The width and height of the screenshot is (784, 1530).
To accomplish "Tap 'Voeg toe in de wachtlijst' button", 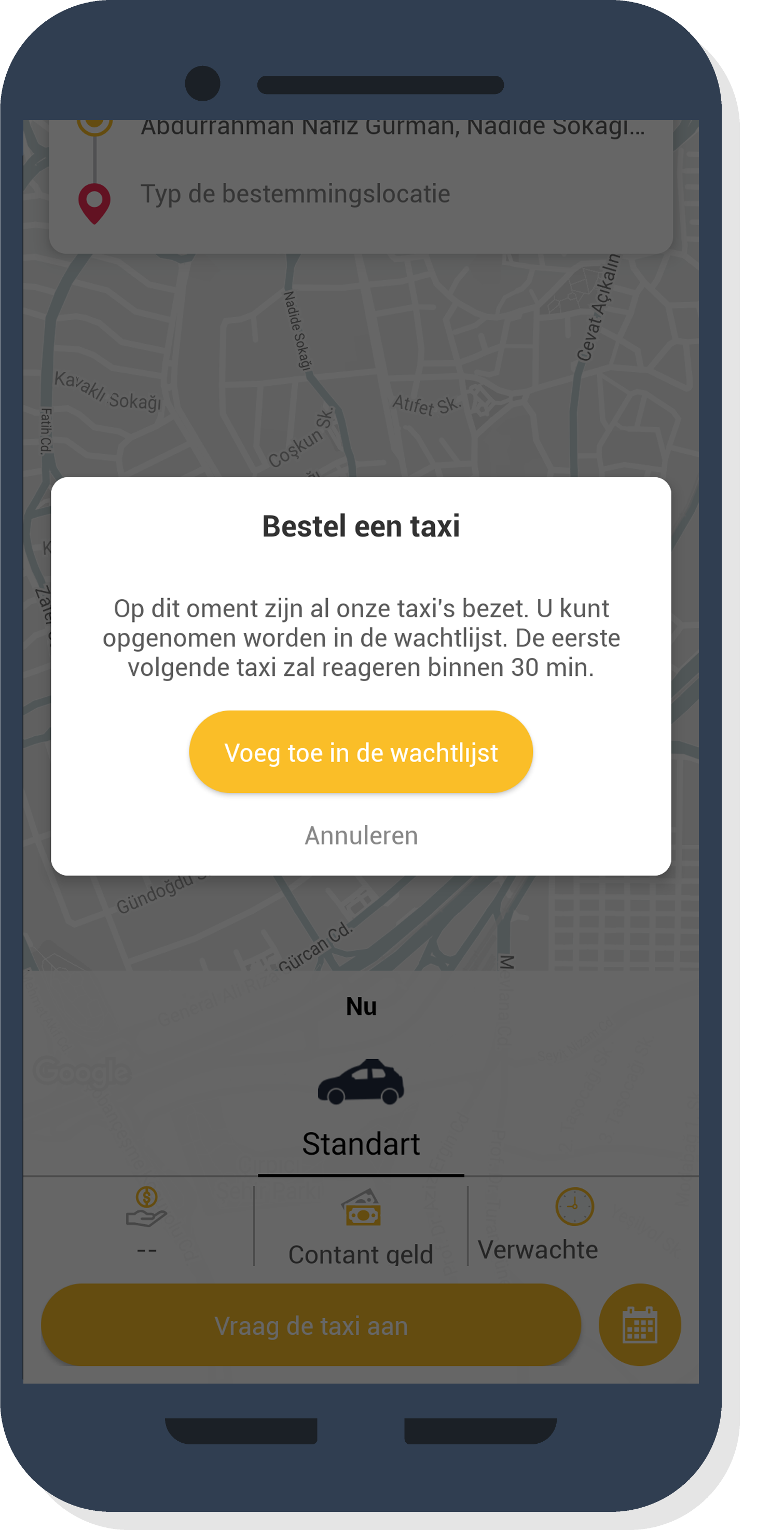I will tap(361, 751).
